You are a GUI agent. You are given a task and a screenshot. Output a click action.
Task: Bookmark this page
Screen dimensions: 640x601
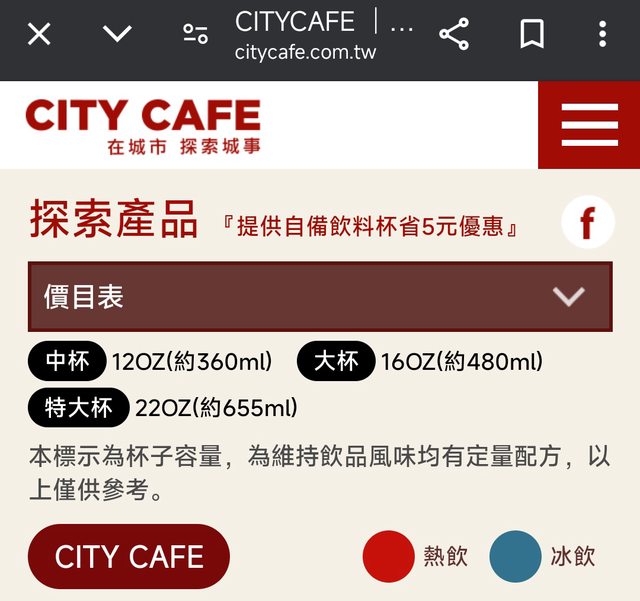(x=532, y=35)
